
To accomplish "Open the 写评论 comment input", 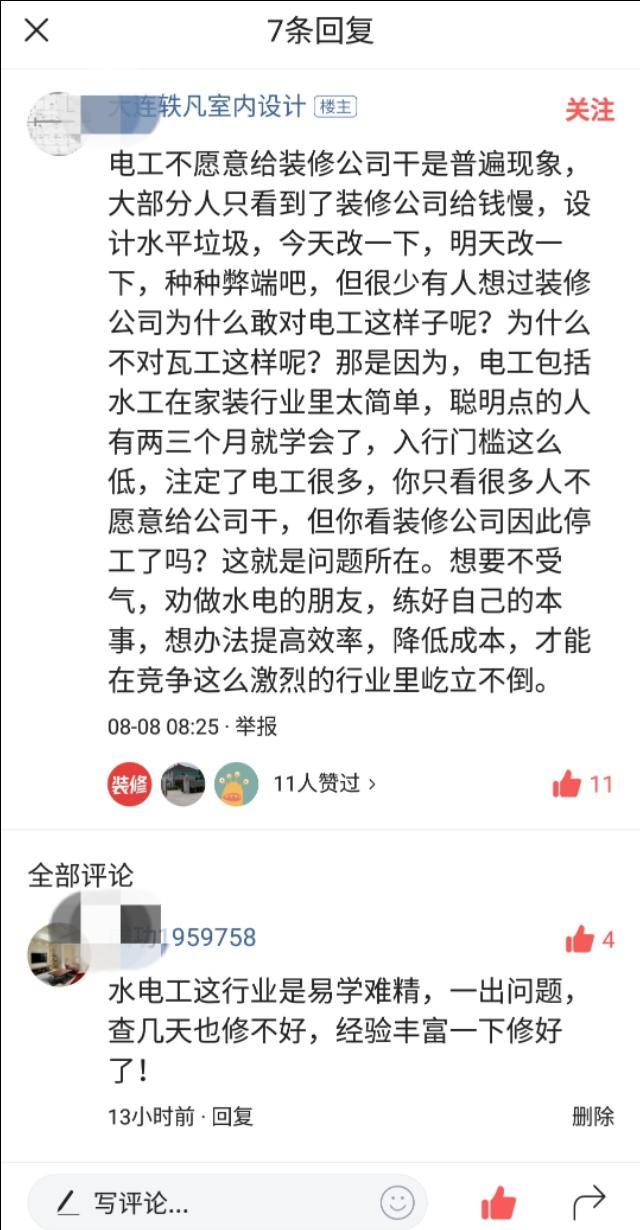I will point(200,1203).
